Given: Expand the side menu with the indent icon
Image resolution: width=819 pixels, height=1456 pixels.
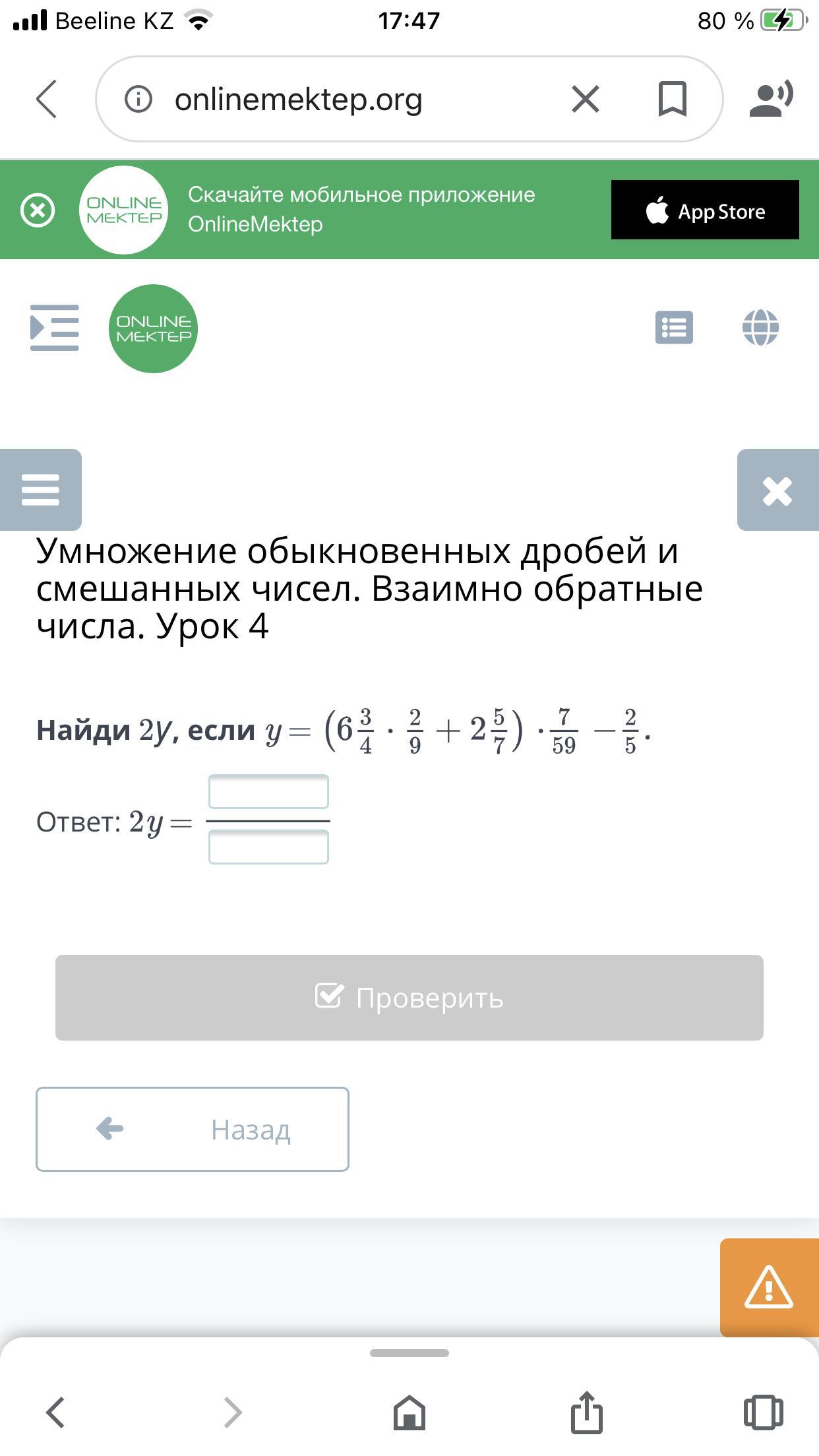Looking at the screenshot, I should coord(55,327).
